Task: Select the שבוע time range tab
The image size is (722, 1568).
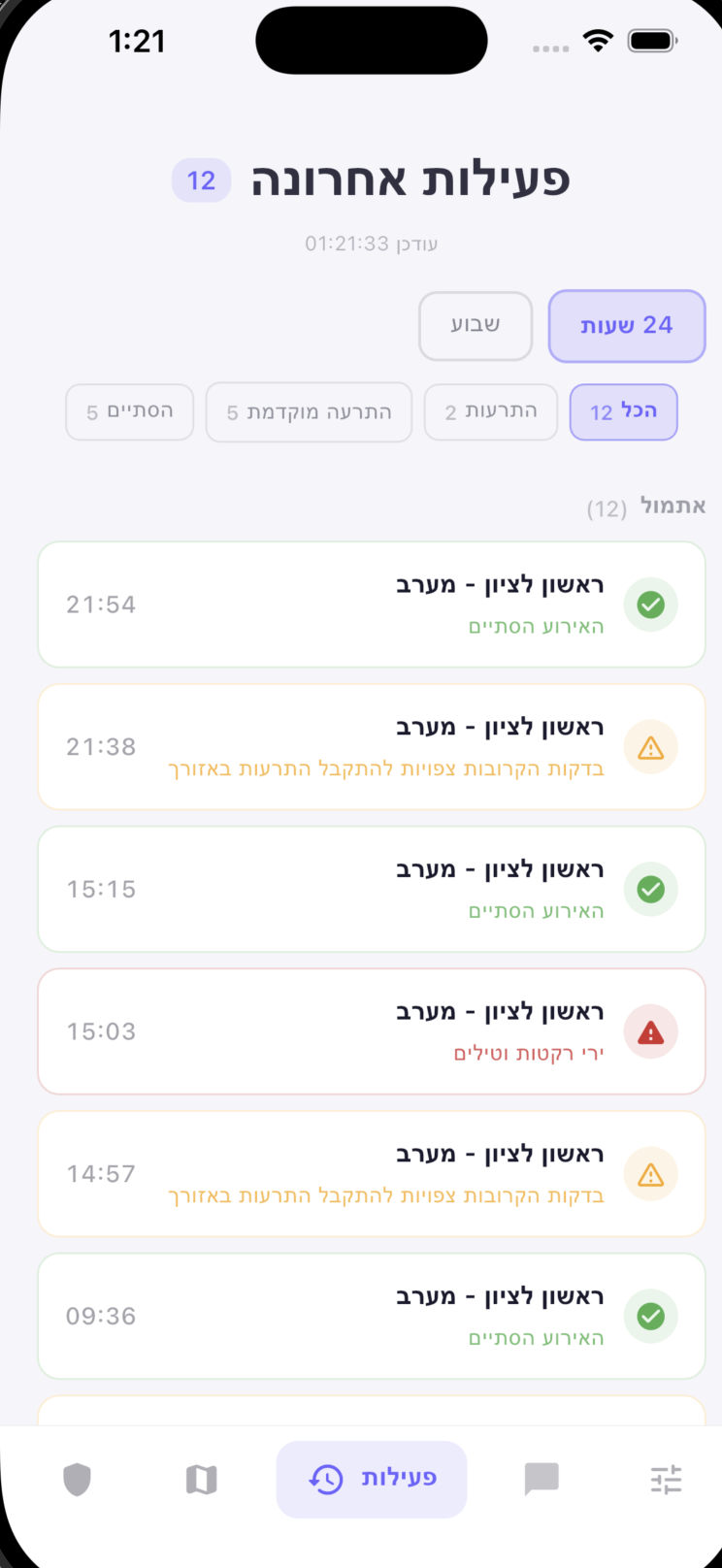Action: (476, 326)
